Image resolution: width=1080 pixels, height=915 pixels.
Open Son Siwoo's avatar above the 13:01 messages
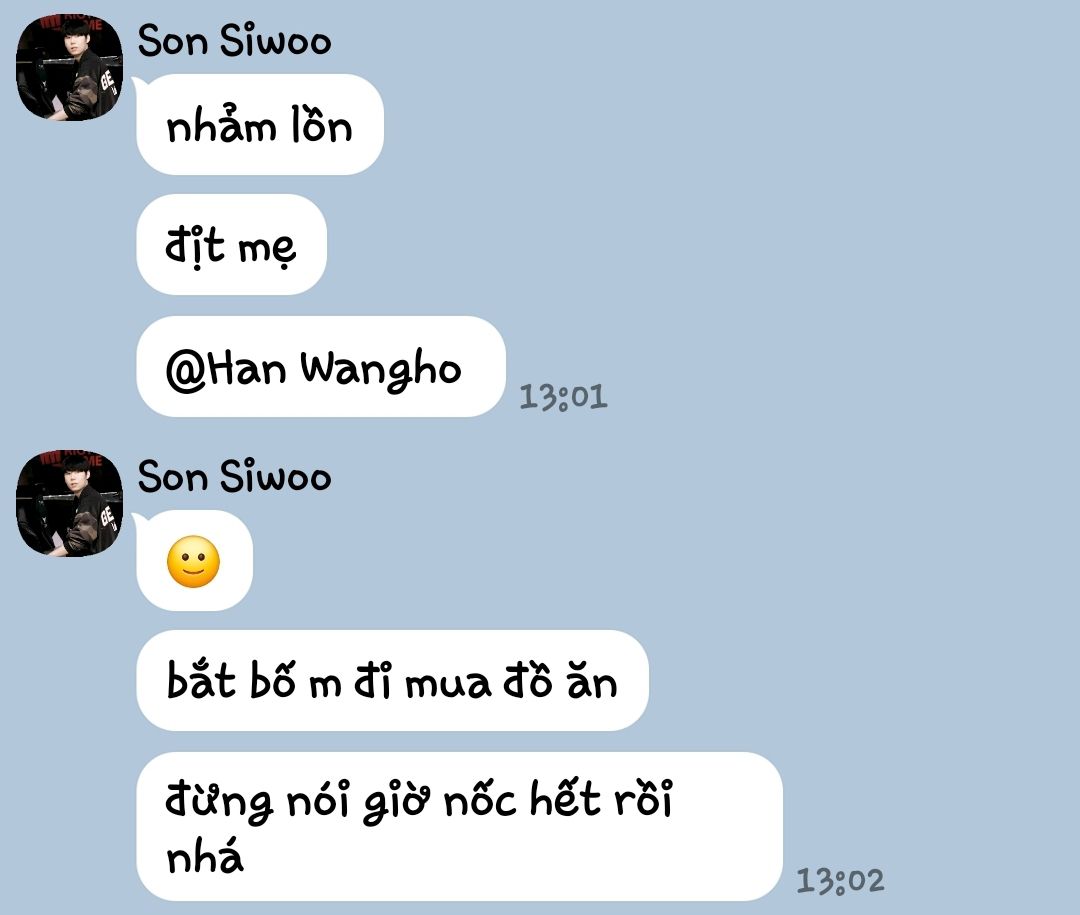coord(69,68)
